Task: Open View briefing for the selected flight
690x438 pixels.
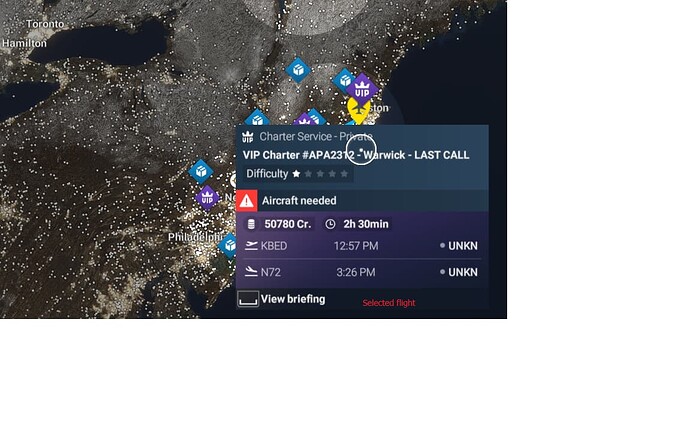Action: (x=292, y=299)
